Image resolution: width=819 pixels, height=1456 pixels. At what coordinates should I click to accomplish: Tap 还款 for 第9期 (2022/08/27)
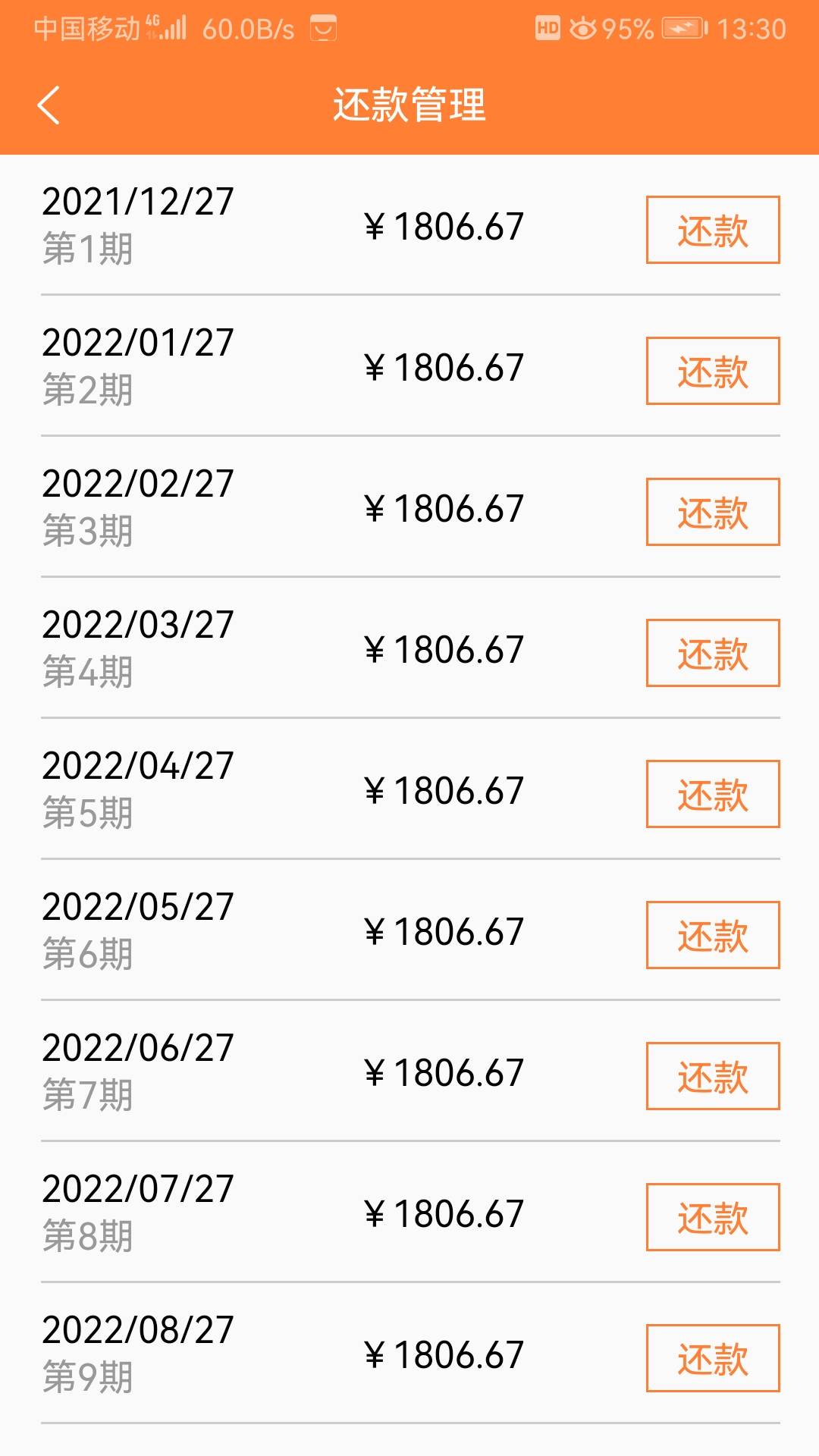point(713,1358)
